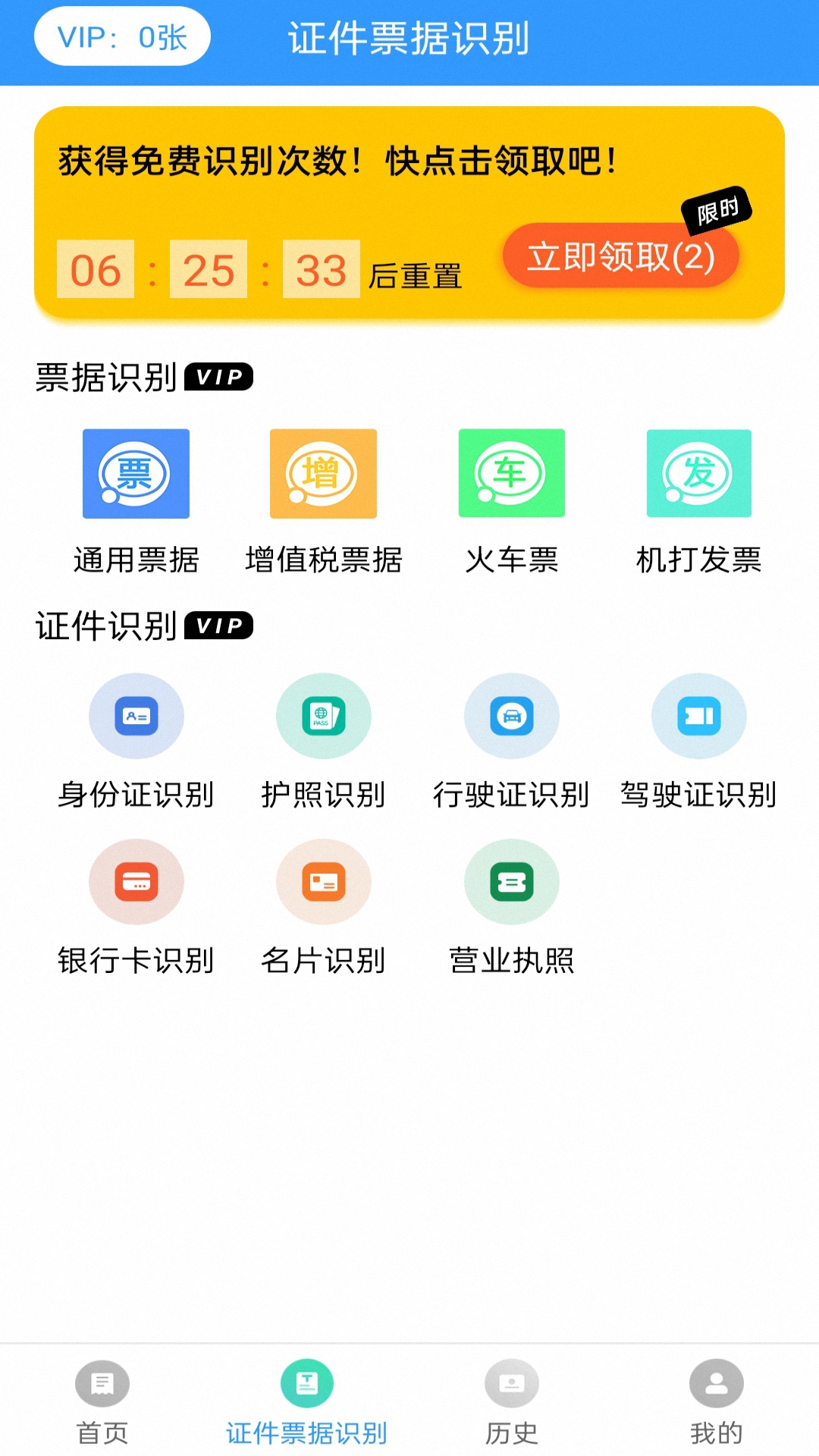This screenshot has height=1456, width=819.
Task: Open the 营业执照 business license scanner
Action: point(511,882)
